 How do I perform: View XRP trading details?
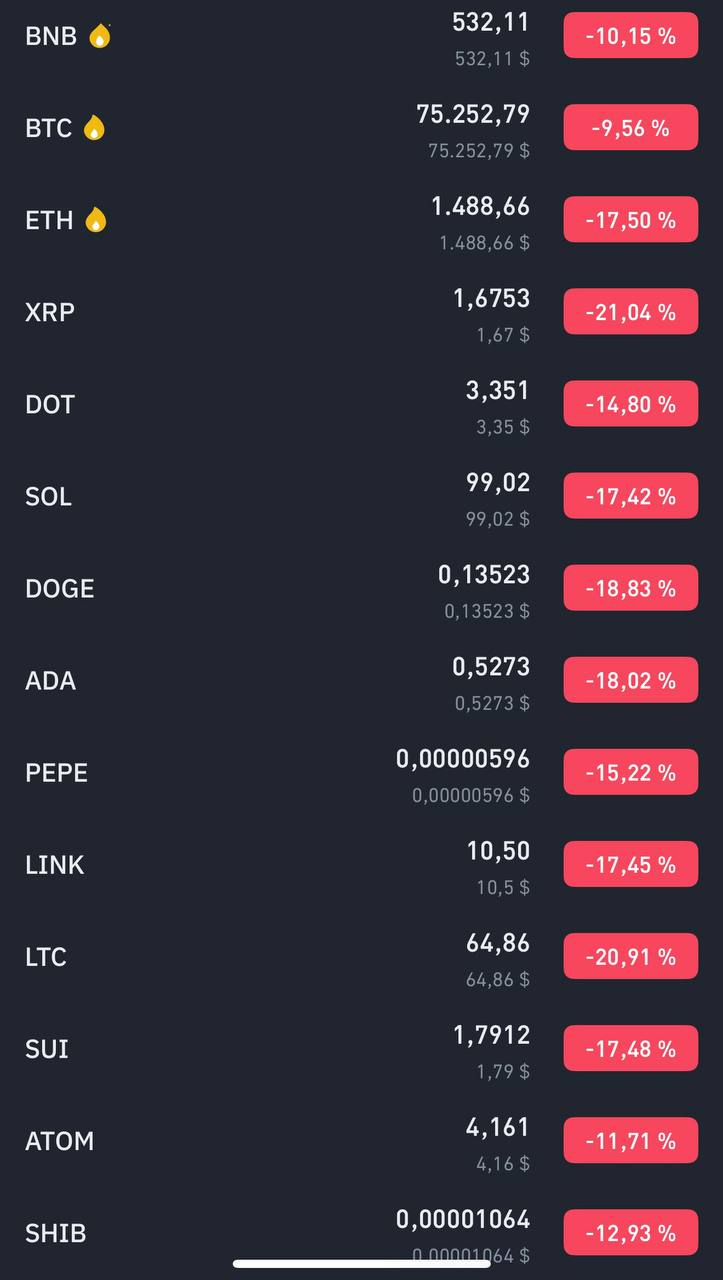click(361, 313)
